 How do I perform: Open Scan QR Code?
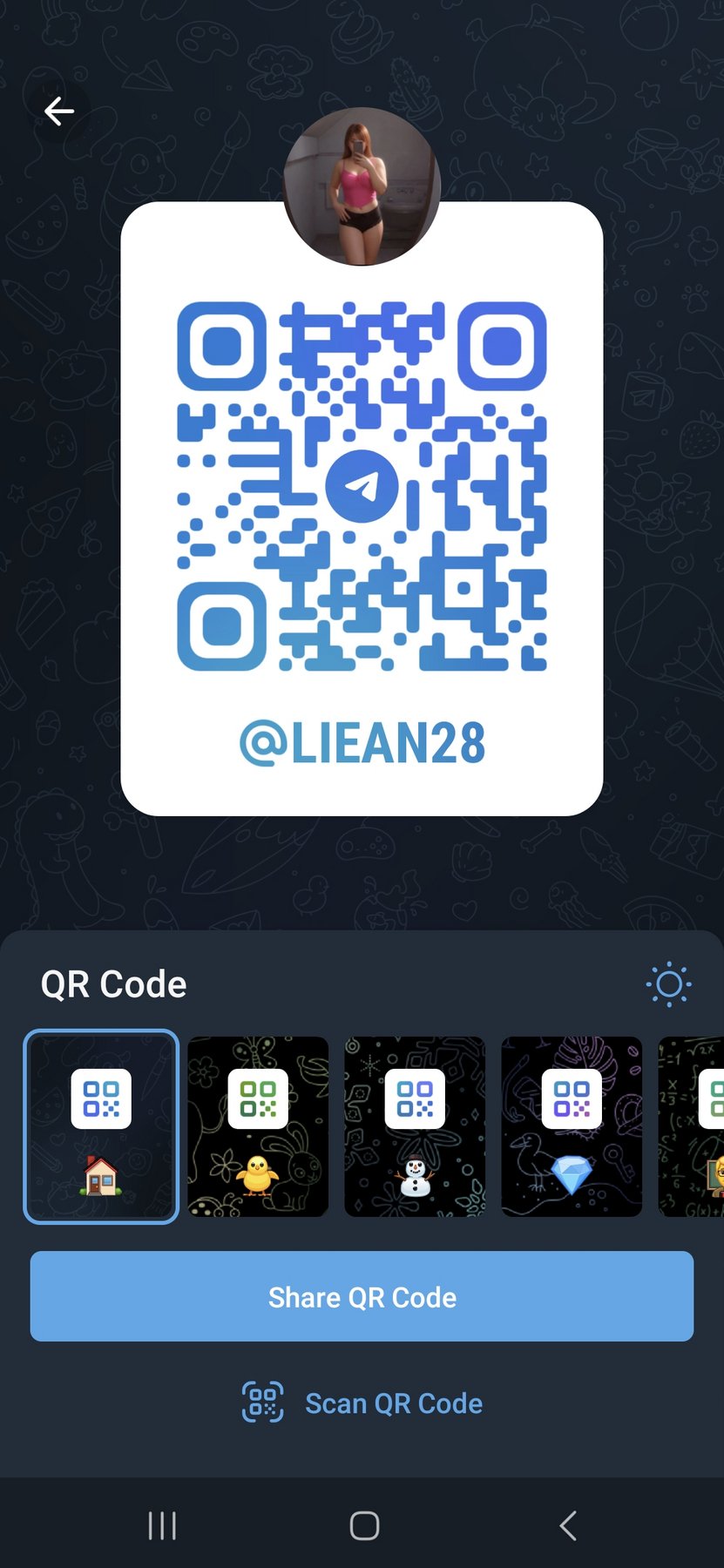coord(362,1402)
